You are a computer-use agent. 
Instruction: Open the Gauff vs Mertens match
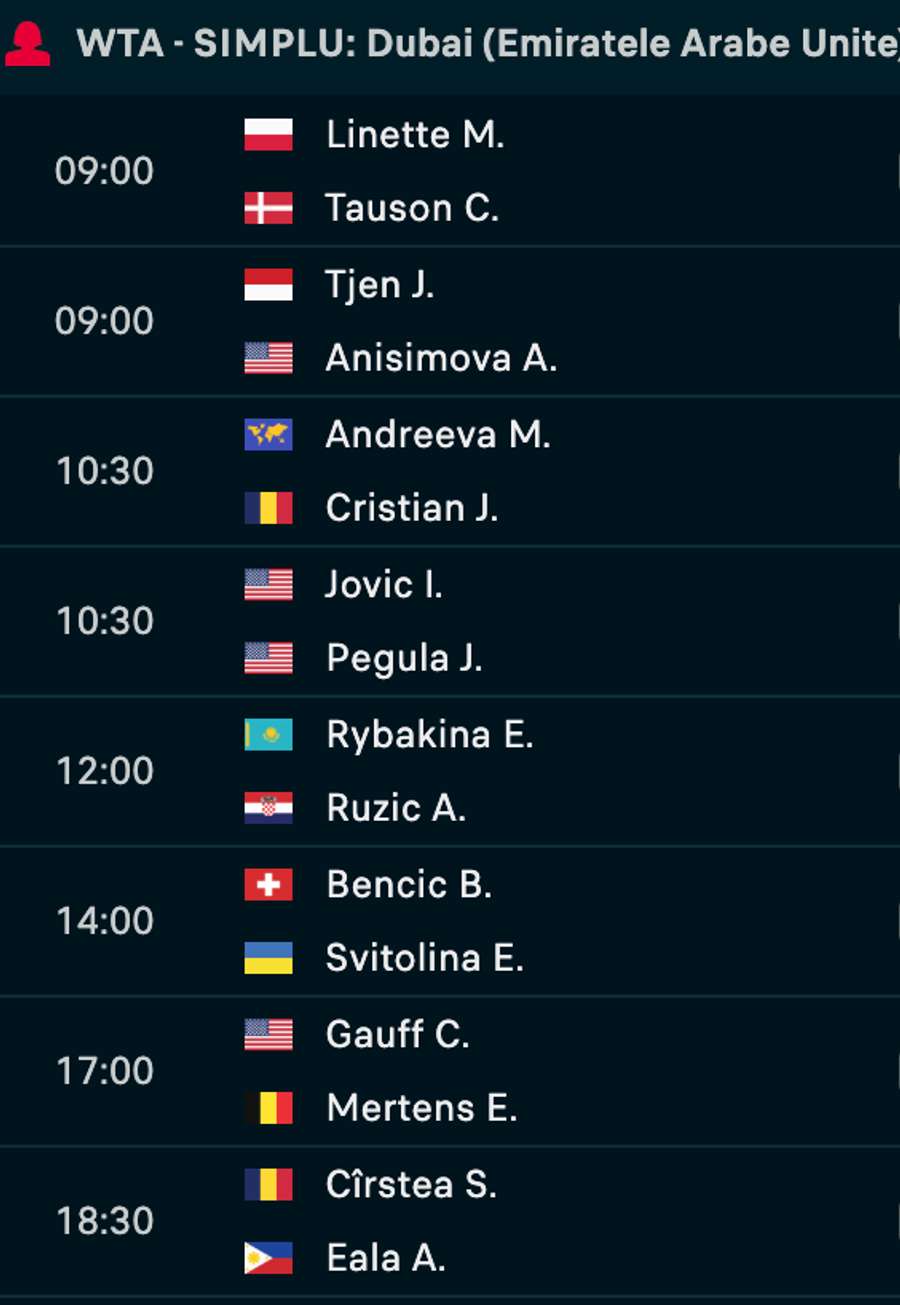450,1071
